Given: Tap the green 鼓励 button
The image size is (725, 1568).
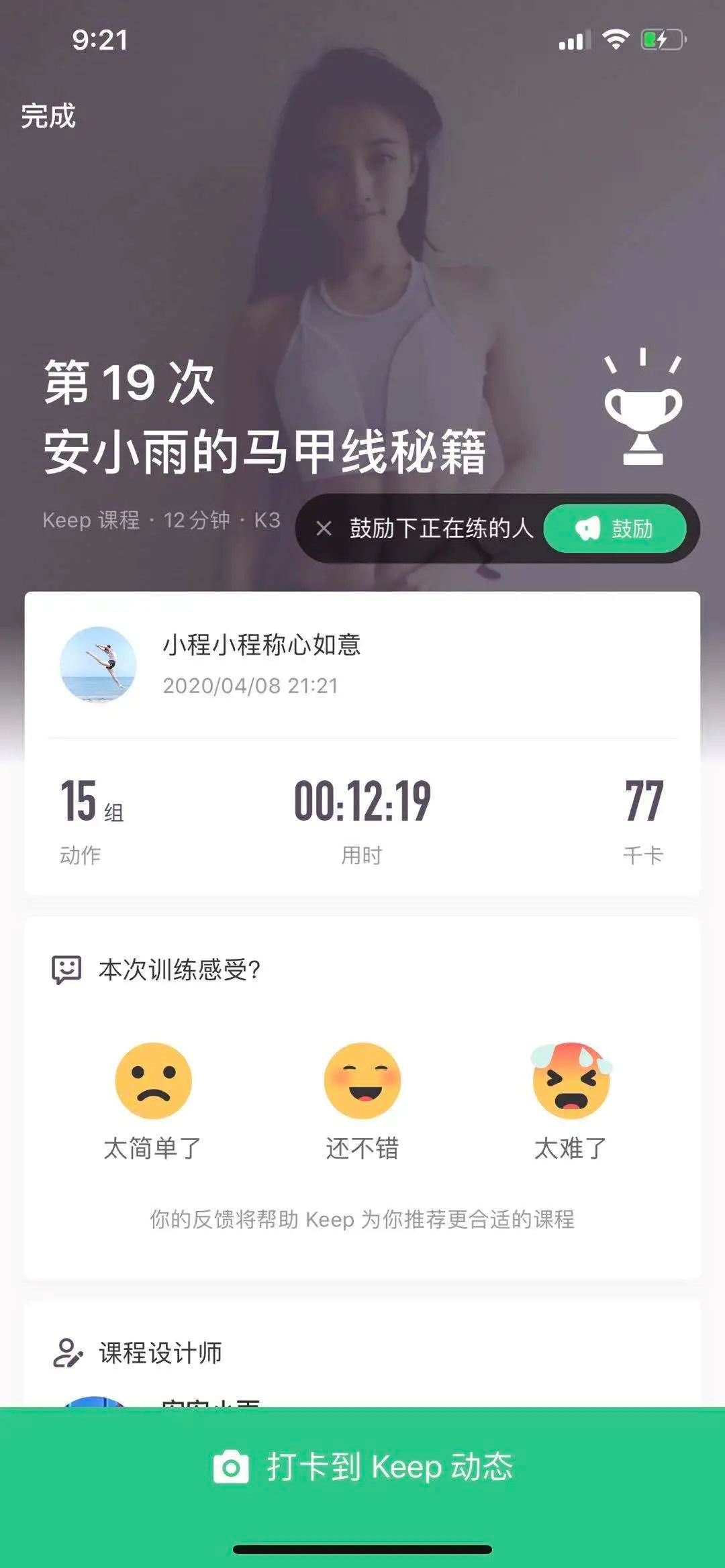Looking at the screenshot, I should pos(614,529).
